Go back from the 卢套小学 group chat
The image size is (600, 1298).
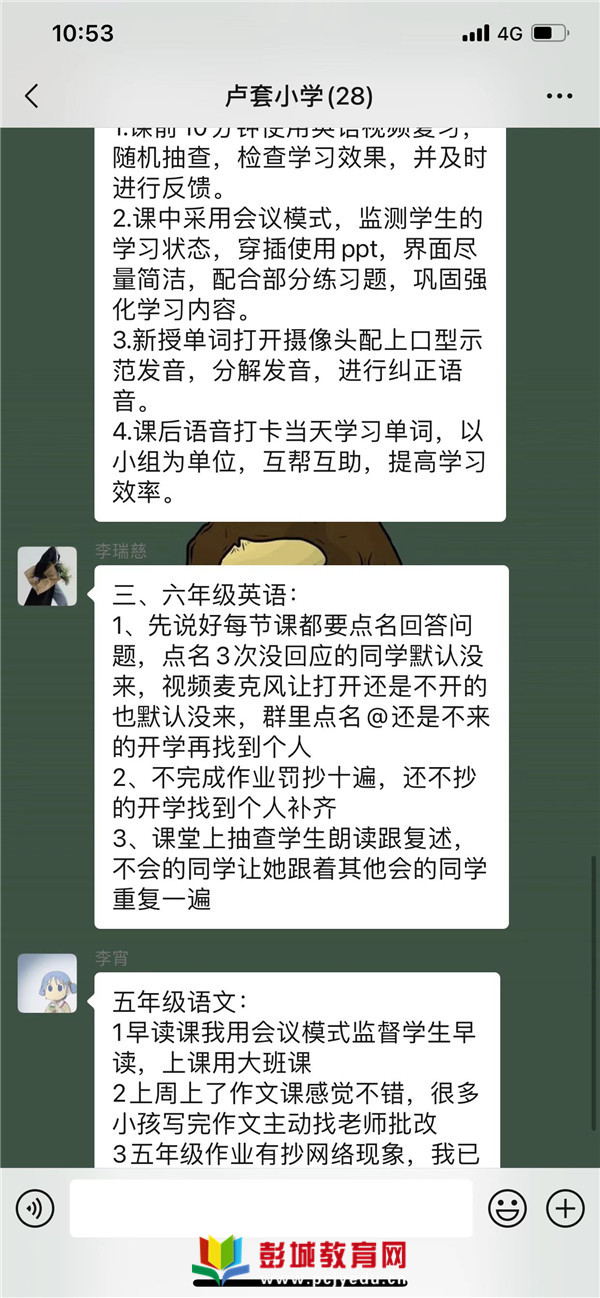pos(32,96)
